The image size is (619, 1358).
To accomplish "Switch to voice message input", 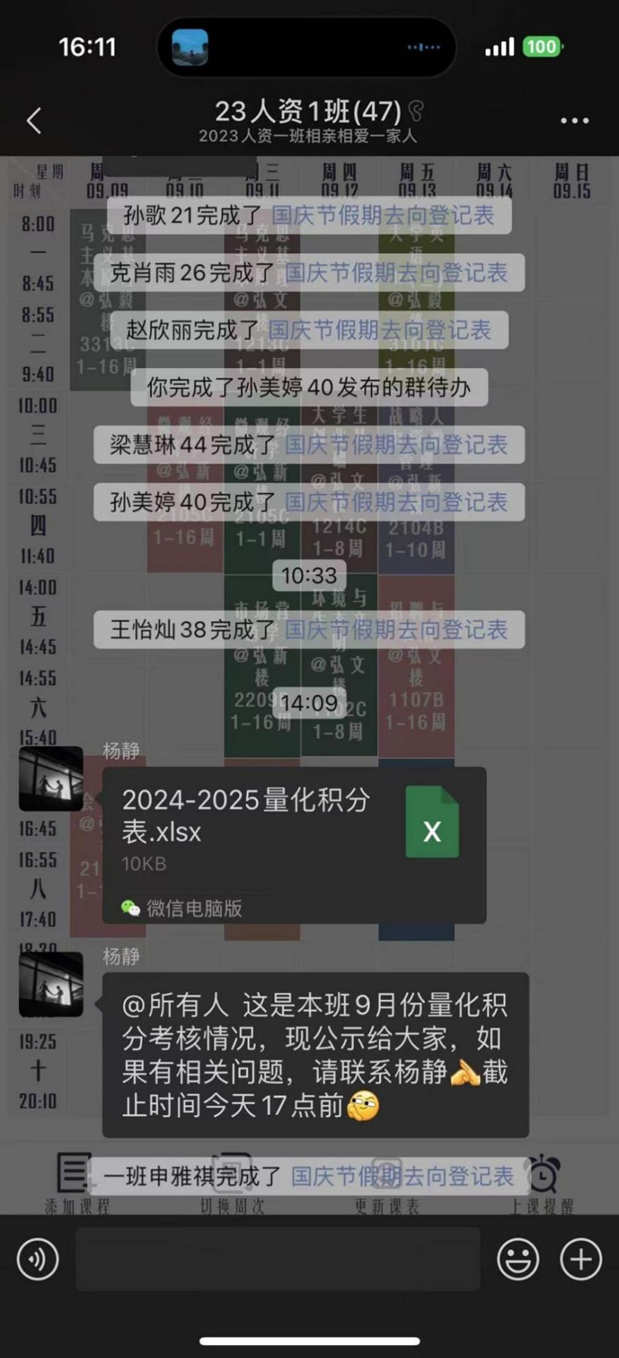I will coord(37,1260).
